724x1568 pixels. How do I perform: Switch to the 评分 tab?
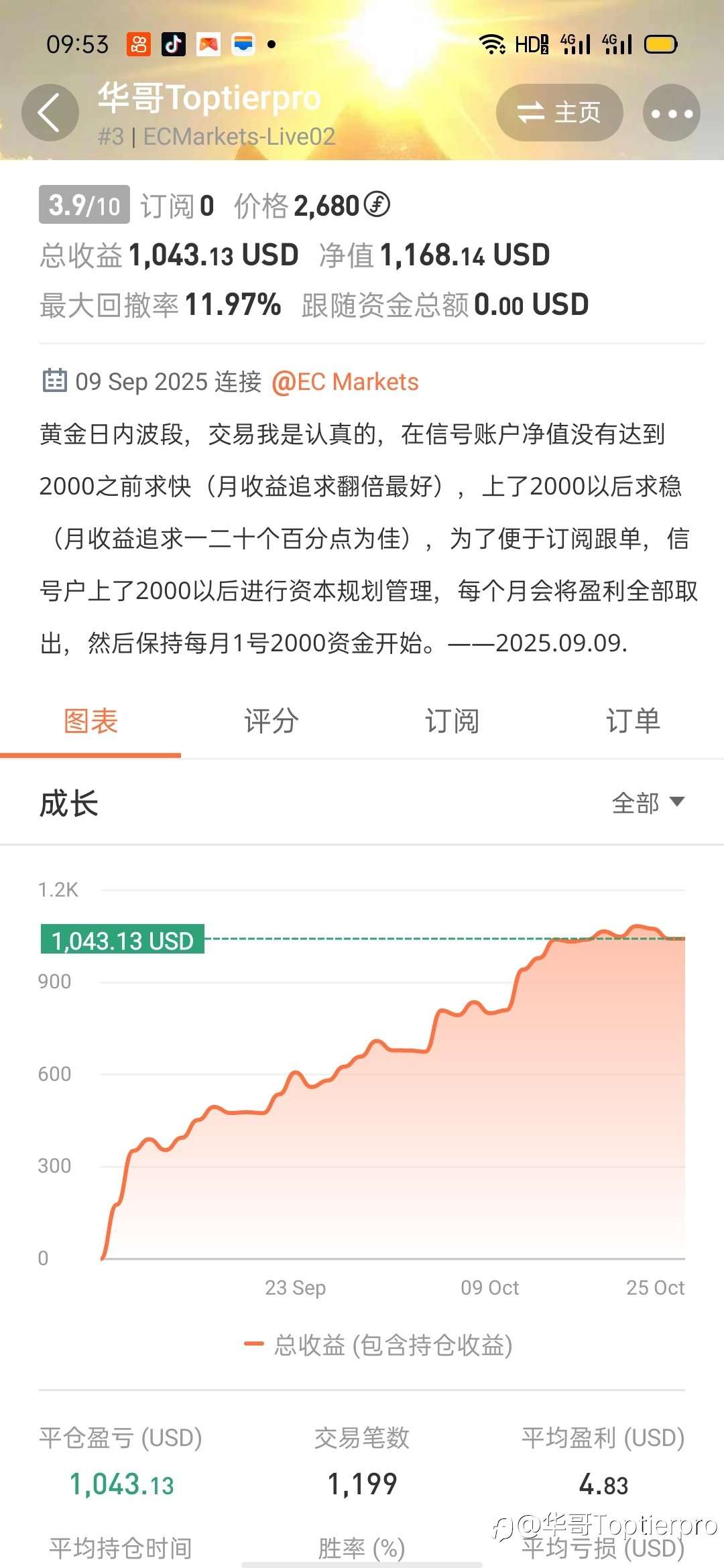click(271, 720)
